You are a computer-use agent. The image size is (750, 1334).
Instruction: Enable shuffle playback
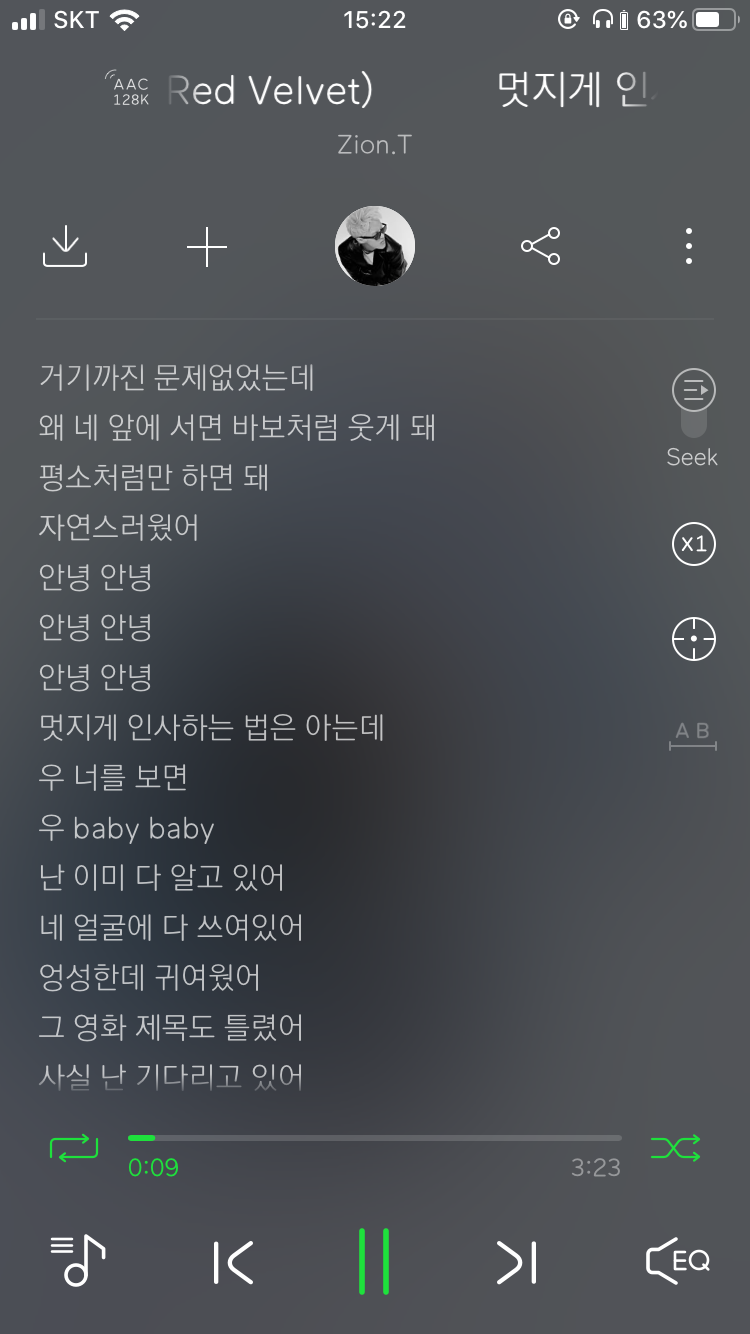(675, 1148)
